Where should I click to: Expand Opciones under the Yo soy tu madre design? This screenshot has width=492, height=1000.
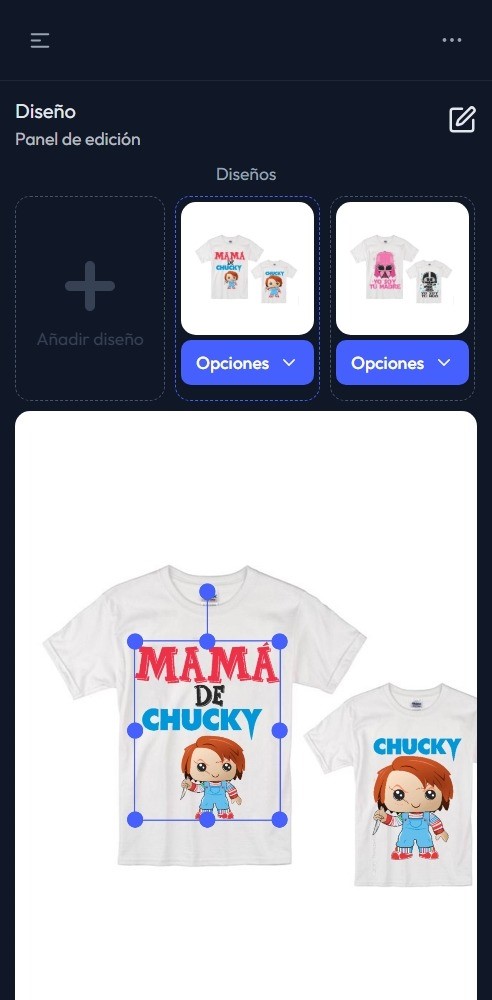[402, 363]
